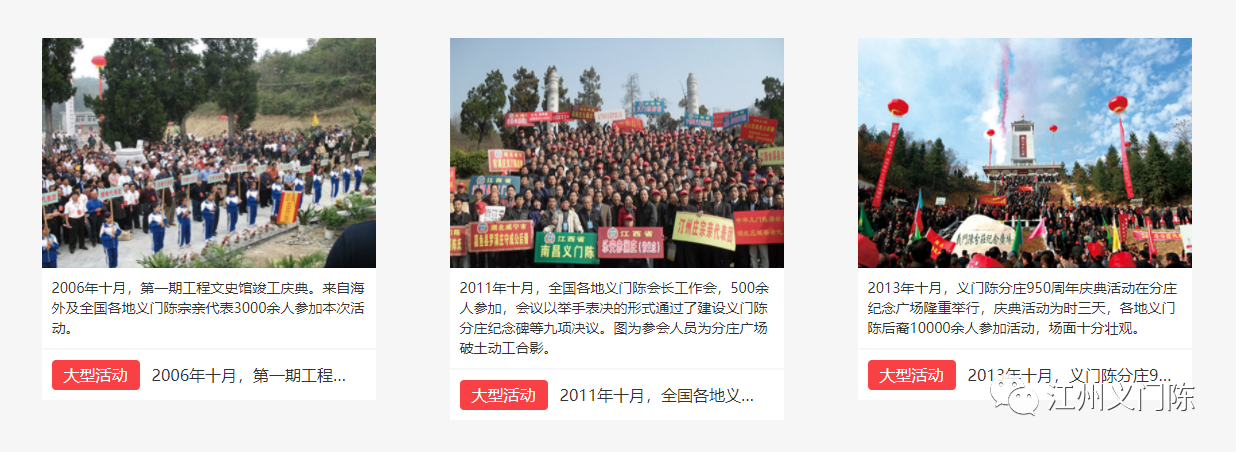1236x452 pixels.
Task: Open the 2011 national presidents' work meeting card
Action: click(616, 153)
